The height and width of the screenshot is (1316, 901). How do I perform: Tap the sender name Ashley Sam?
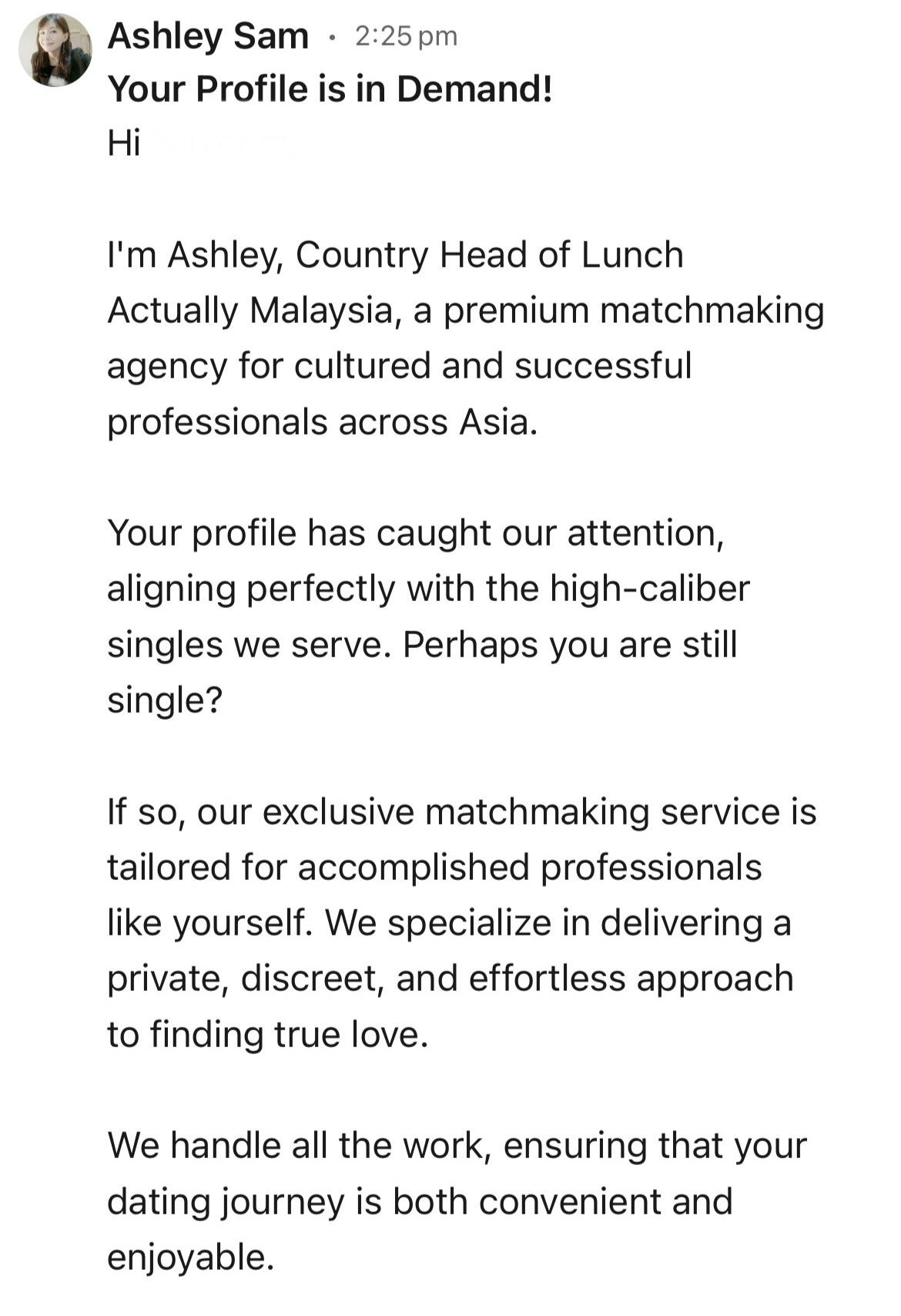click(x=208, y=36)
